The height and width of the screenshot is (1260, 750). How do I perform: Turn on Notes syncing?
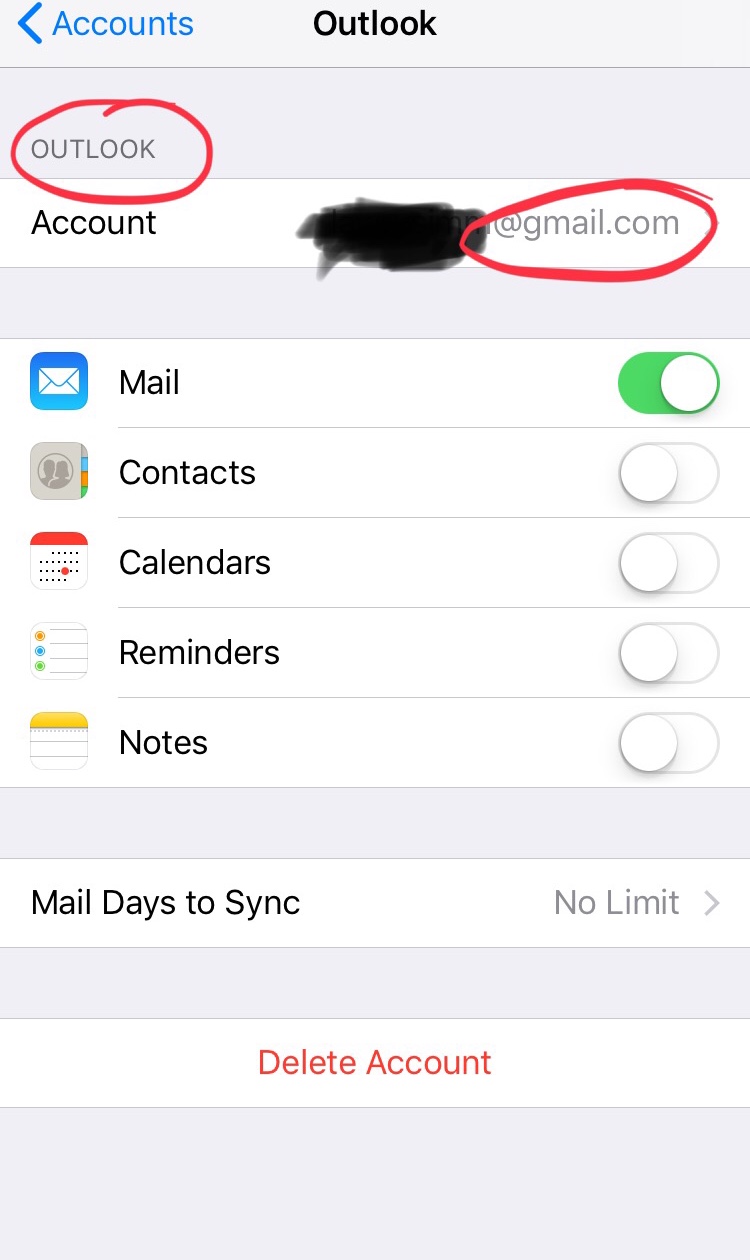668,741
